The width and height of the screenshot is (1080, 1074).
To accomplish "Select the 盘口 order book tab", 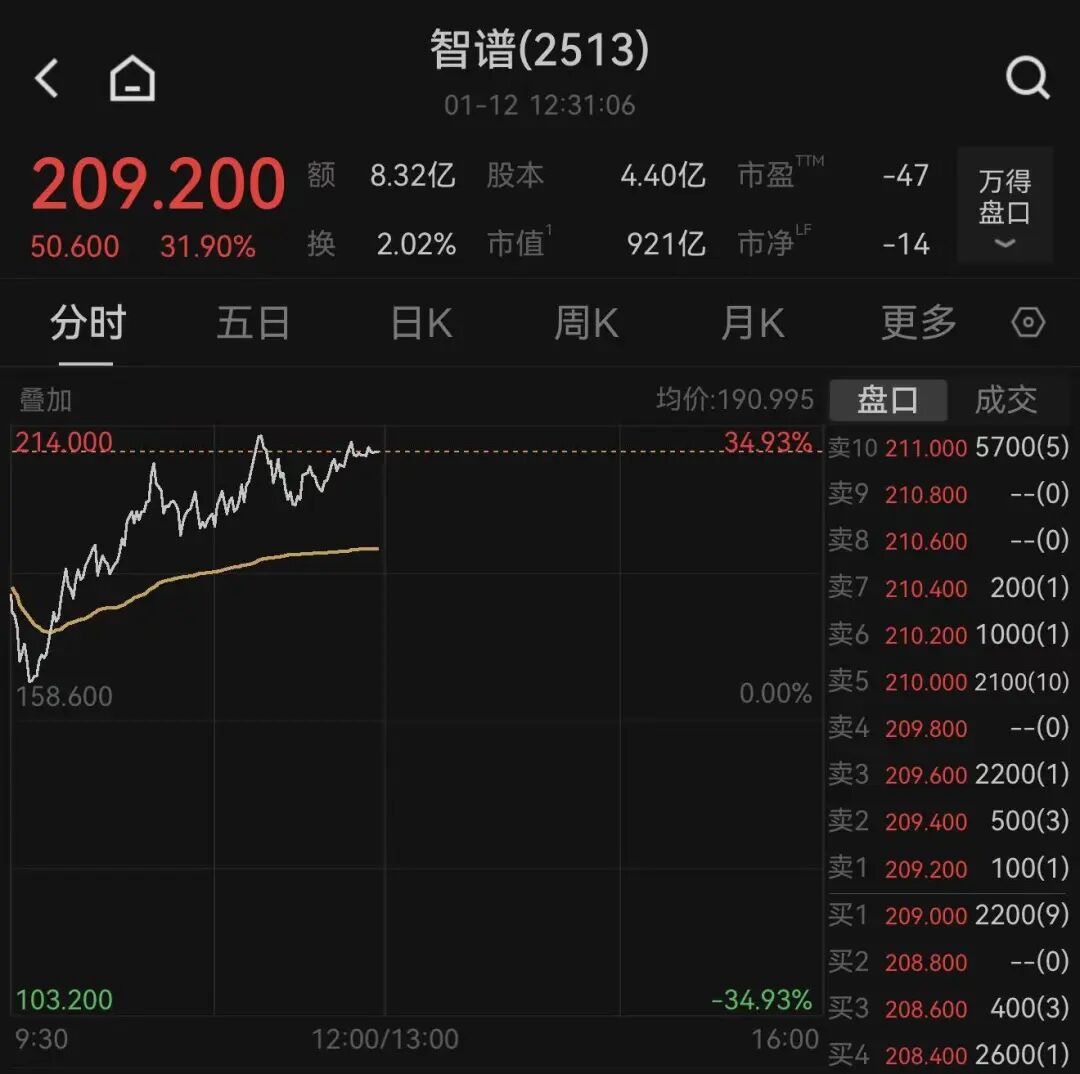I will point(887,400).
